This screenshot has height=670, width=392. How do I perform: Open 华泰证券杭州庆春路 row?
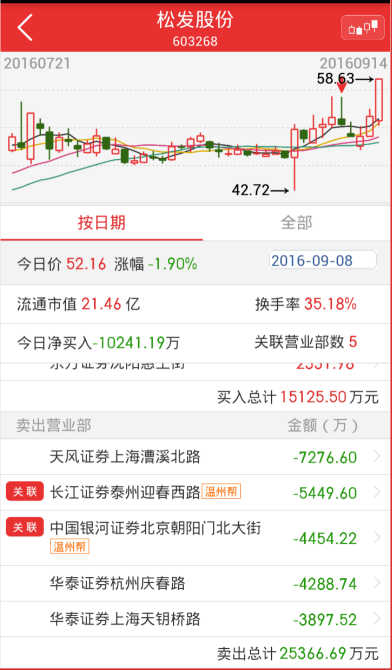click(x=195, y=583)
